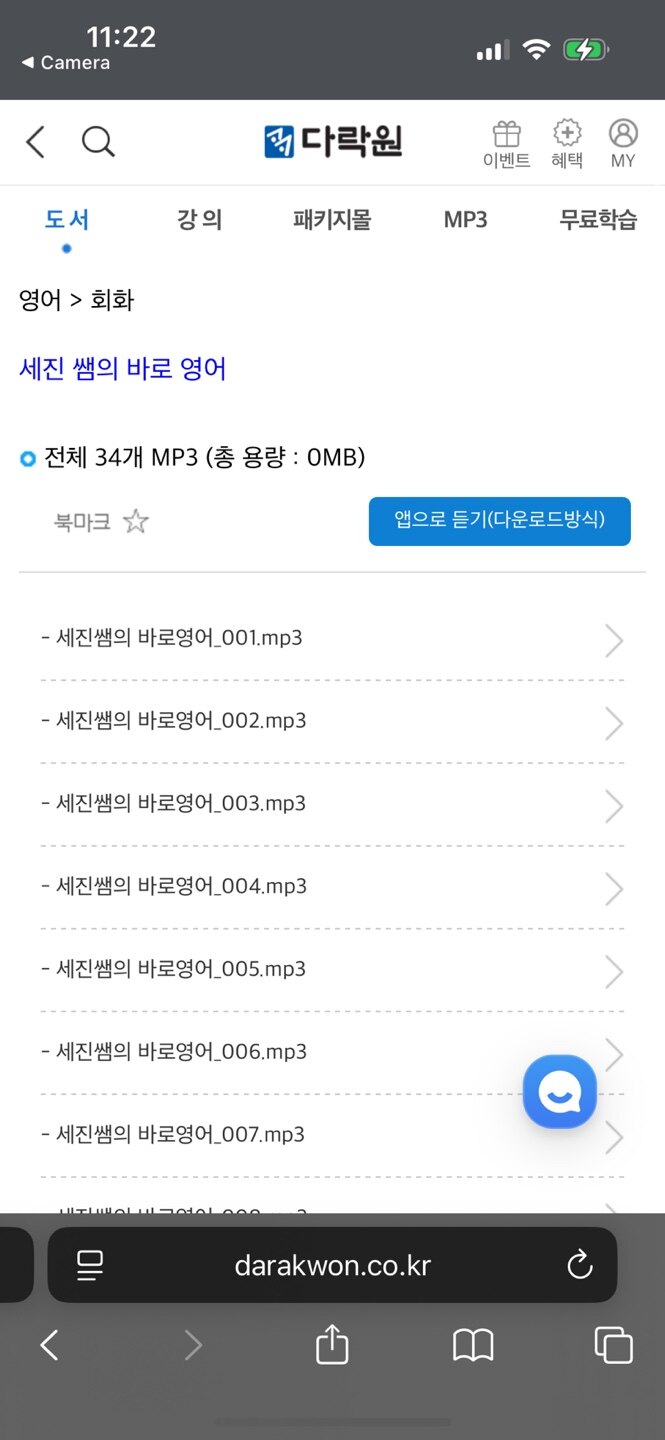Open 세진쌤의 바로영어_005.mp3
Viewport: 665px width, 1440px height.
click(332, 969)
